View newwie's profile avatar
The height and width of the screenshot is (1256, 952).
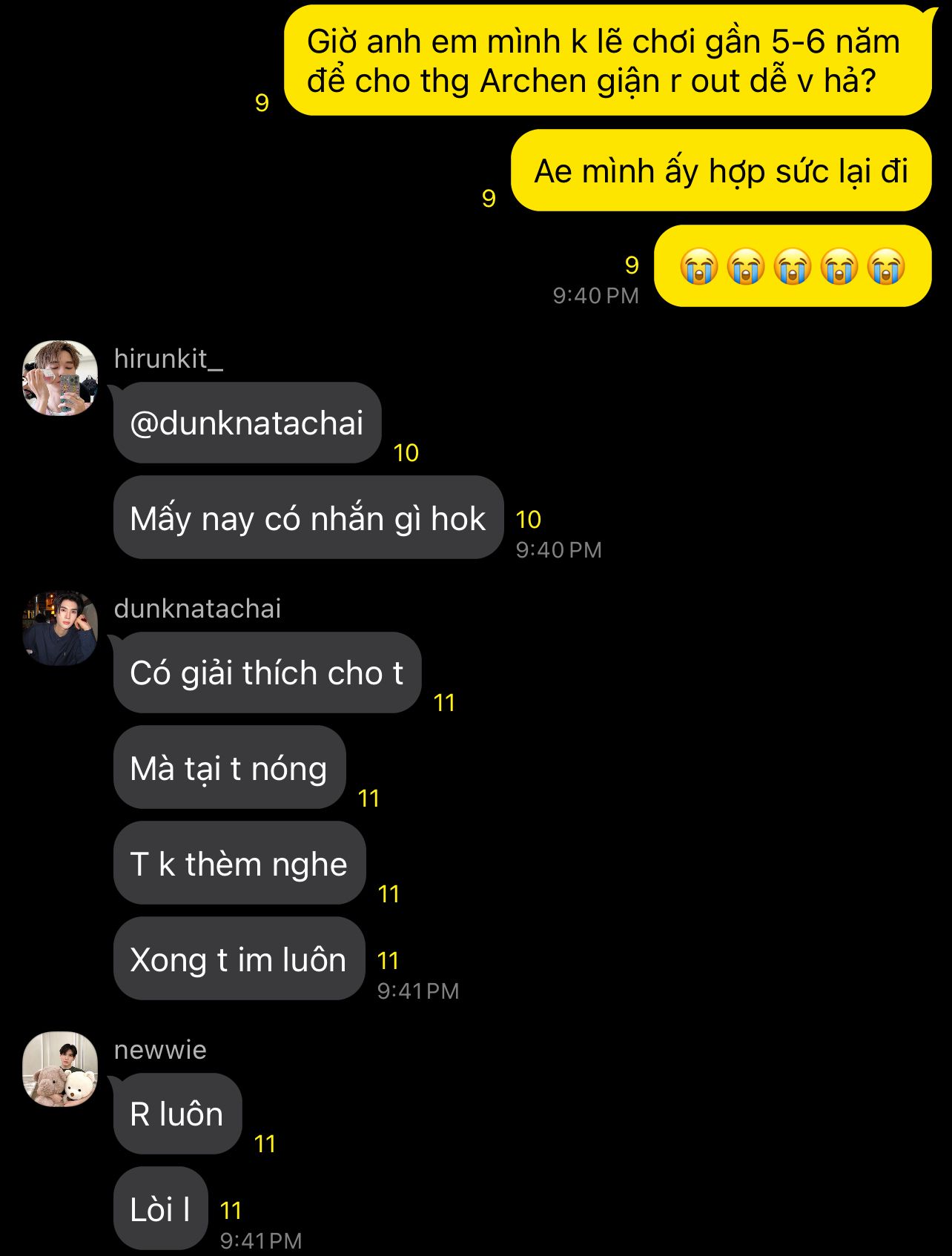click(x=60, y=1068)
